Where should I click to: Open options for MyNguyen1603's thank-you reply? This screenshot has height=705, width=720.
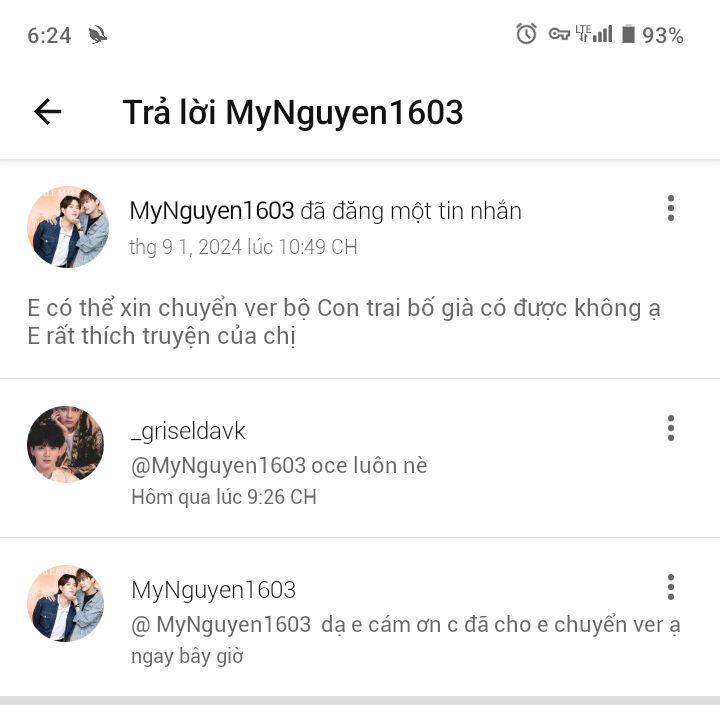pyautogui.click(x=670, y=587)
